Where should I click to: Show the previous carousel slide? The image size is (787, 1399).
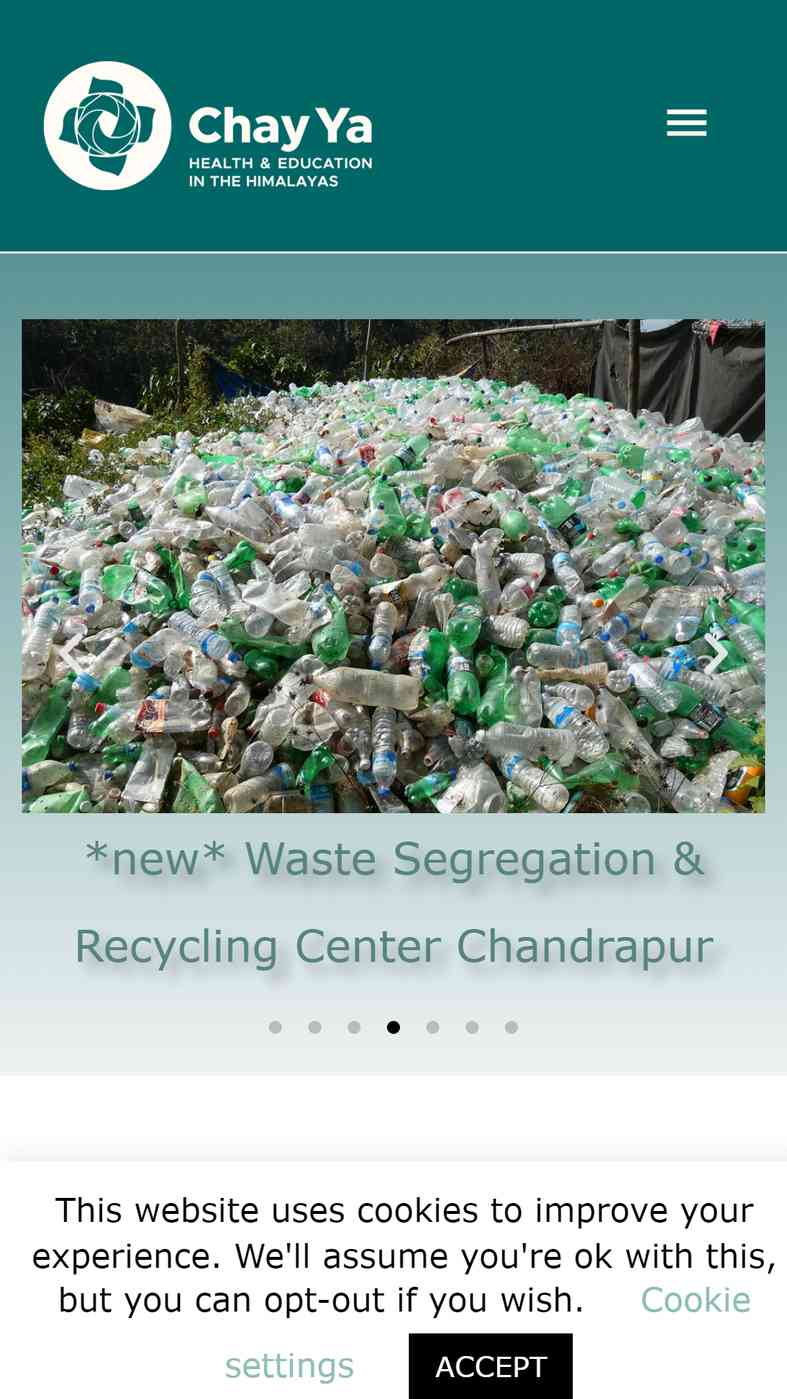point(71,654)
